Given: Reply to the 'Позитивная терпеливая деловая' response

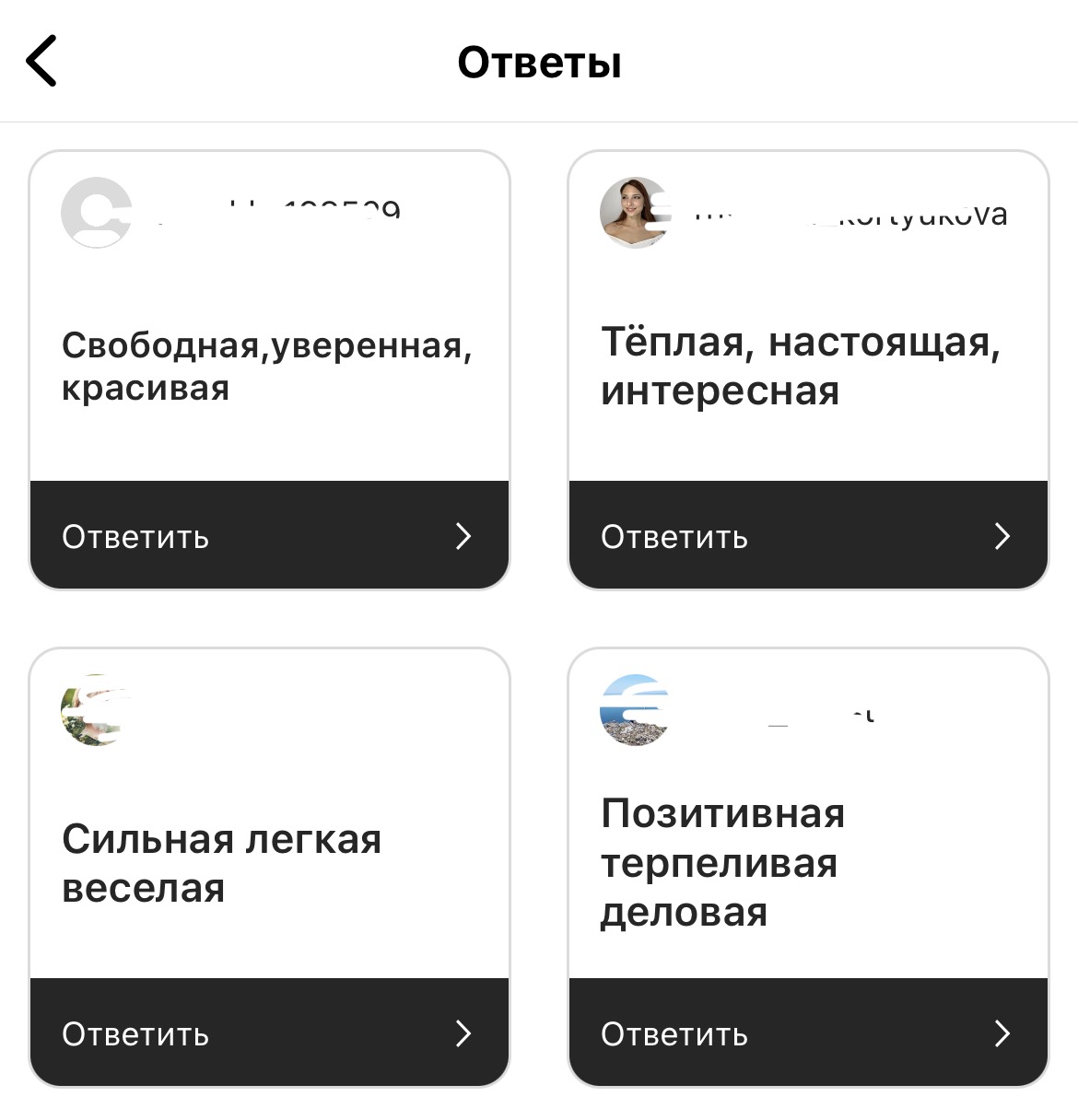Looking at the screenshot, I should 808,1032.
